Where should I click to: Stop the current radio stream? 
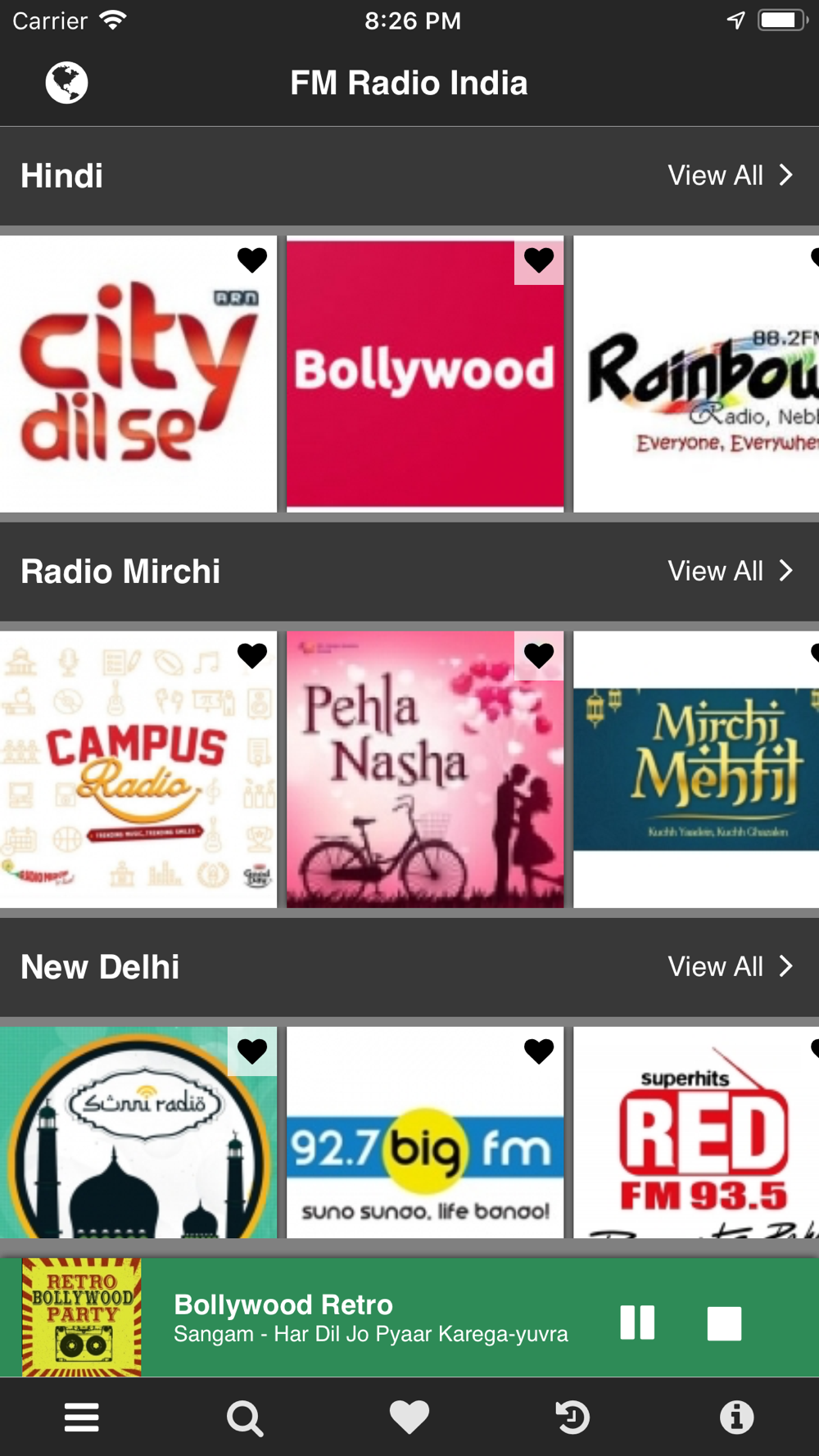pyautogui.click(x=724, y=1323)
